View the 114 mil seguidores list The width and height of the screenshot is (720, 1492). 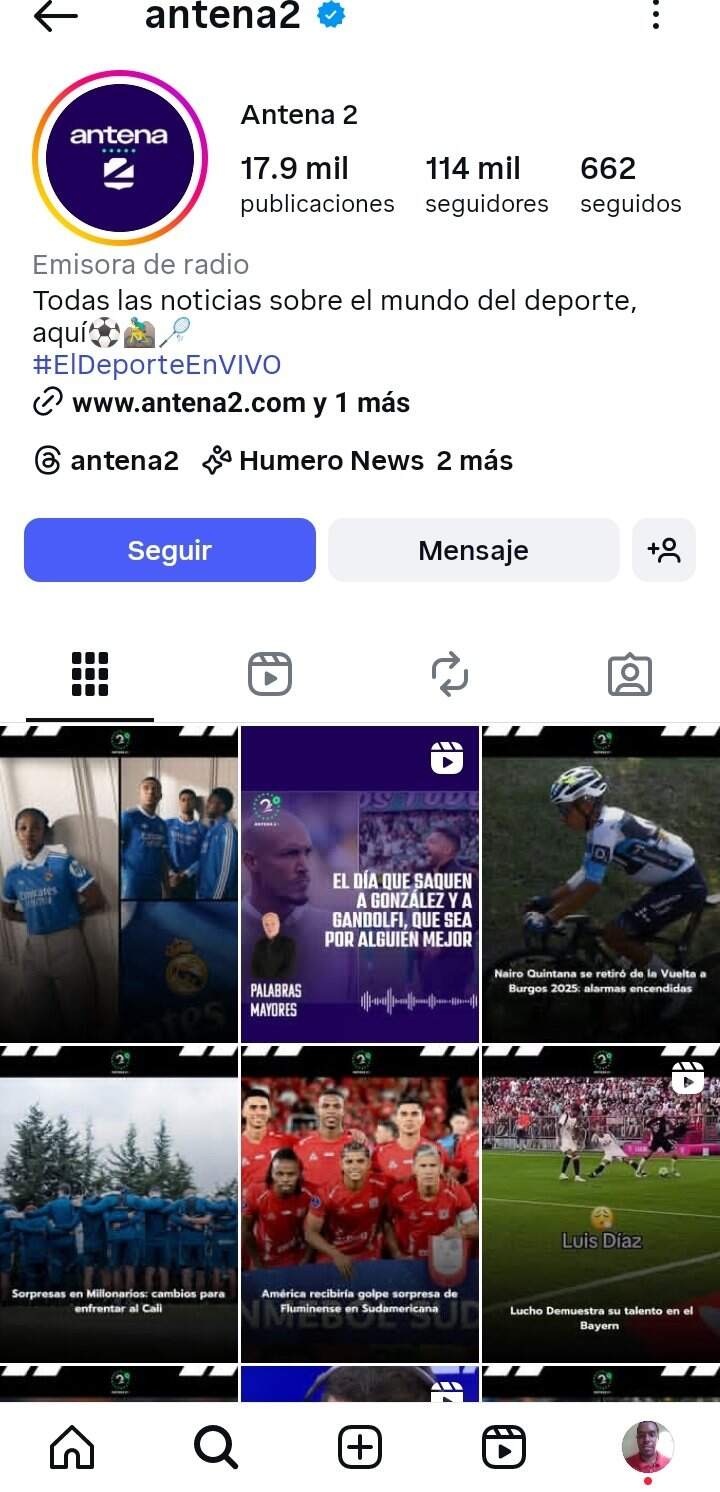(x=486, y=184)
